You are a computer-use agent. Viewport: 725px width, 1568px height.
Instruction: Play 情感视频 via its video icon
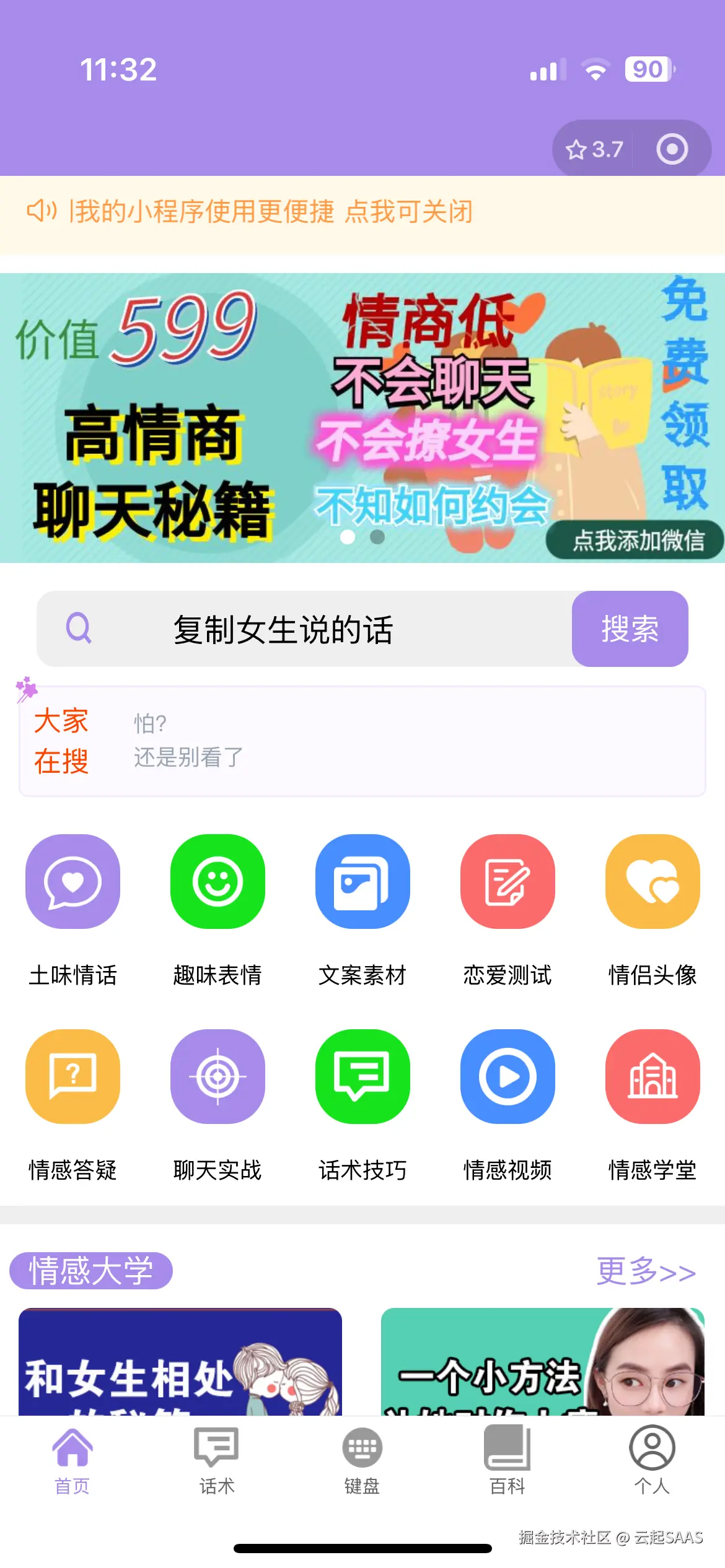pyautogui.click(x=507, y=1076)
